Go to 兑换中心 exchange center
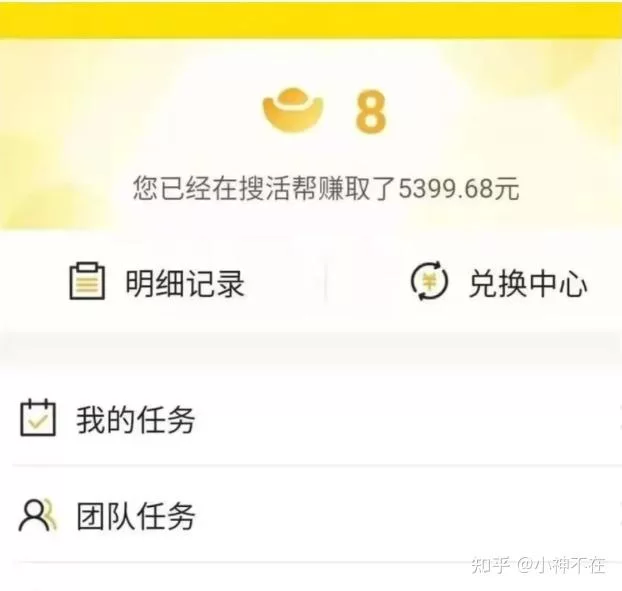 click(x=498, y=283)
